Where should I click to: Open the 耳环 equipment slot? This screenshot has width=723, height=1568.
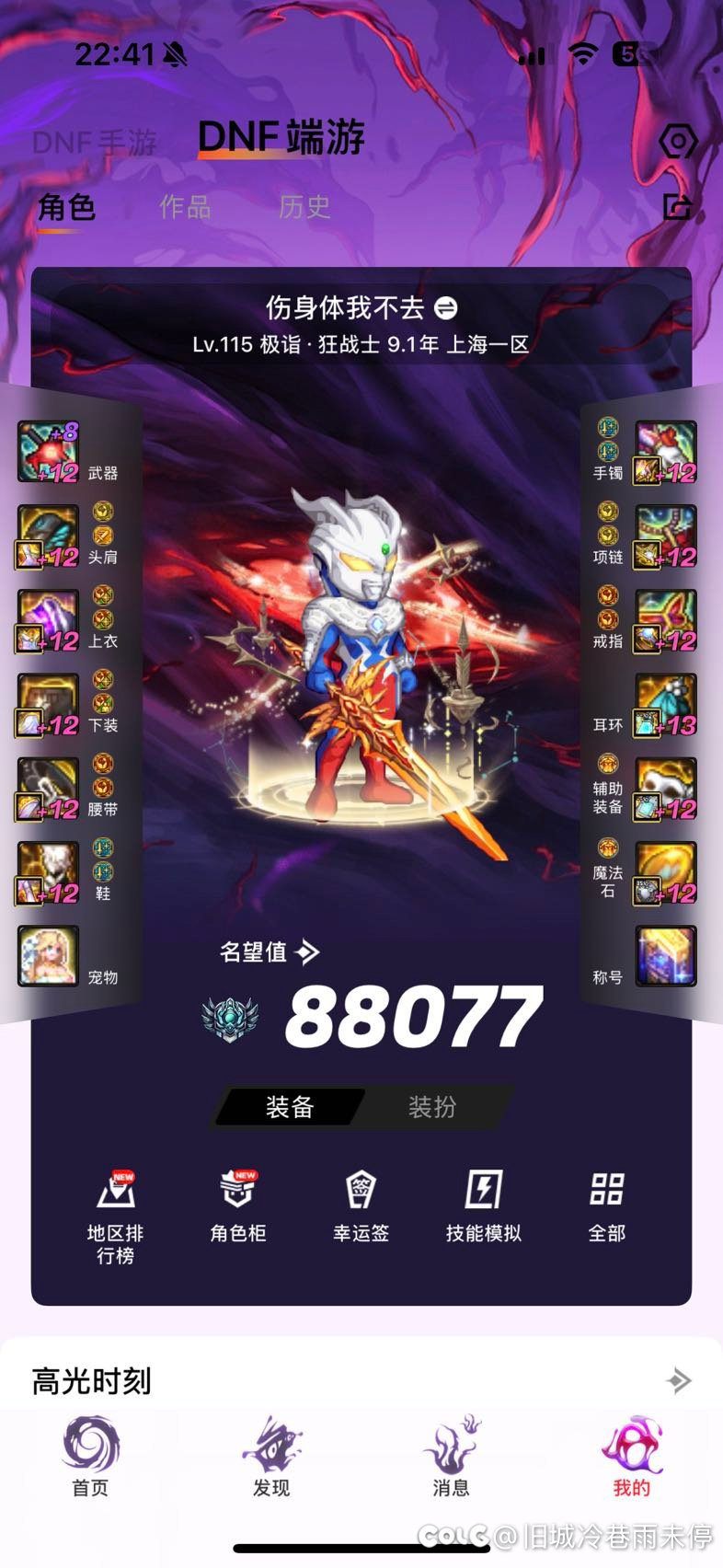[666, 705]
